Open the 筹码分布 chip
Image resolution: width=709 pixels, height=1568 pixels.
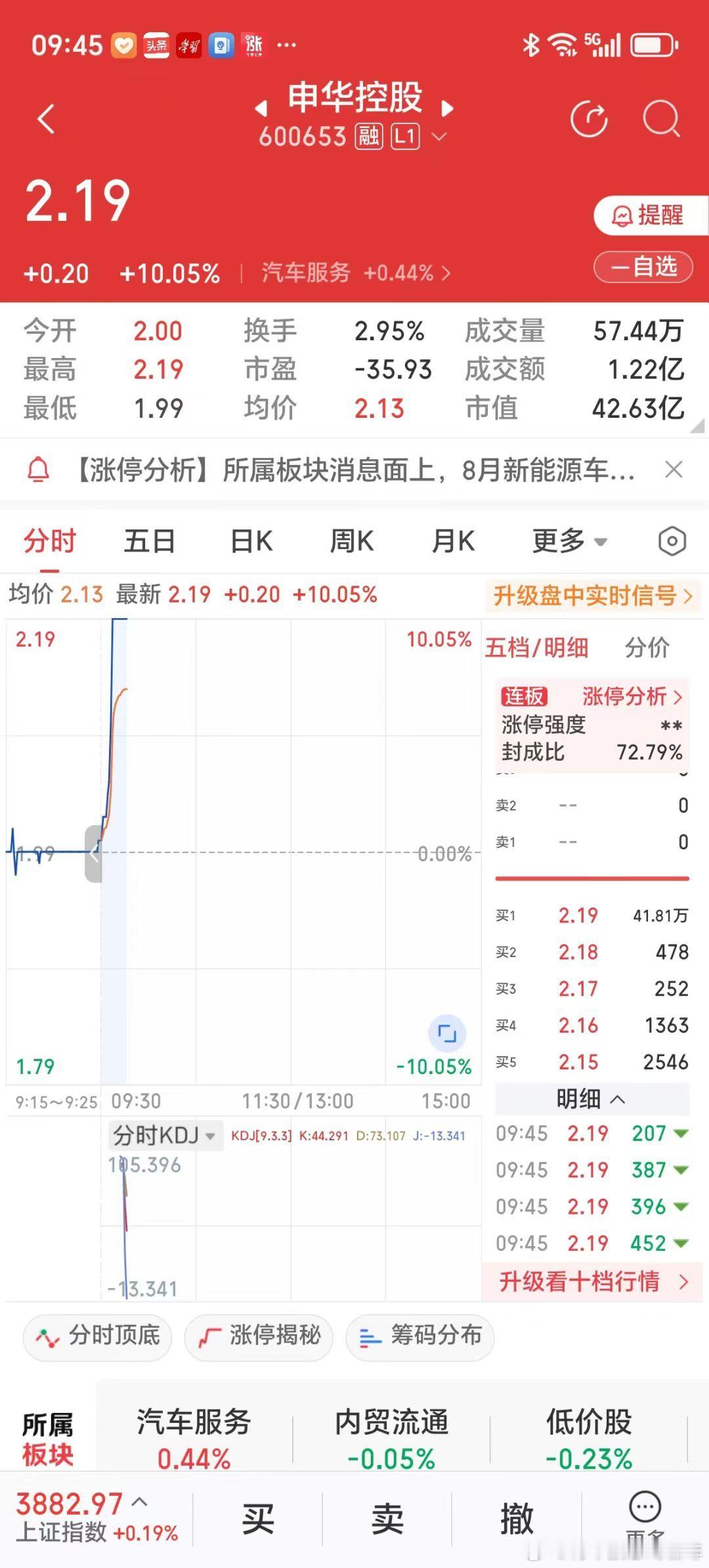[420, 1335]
